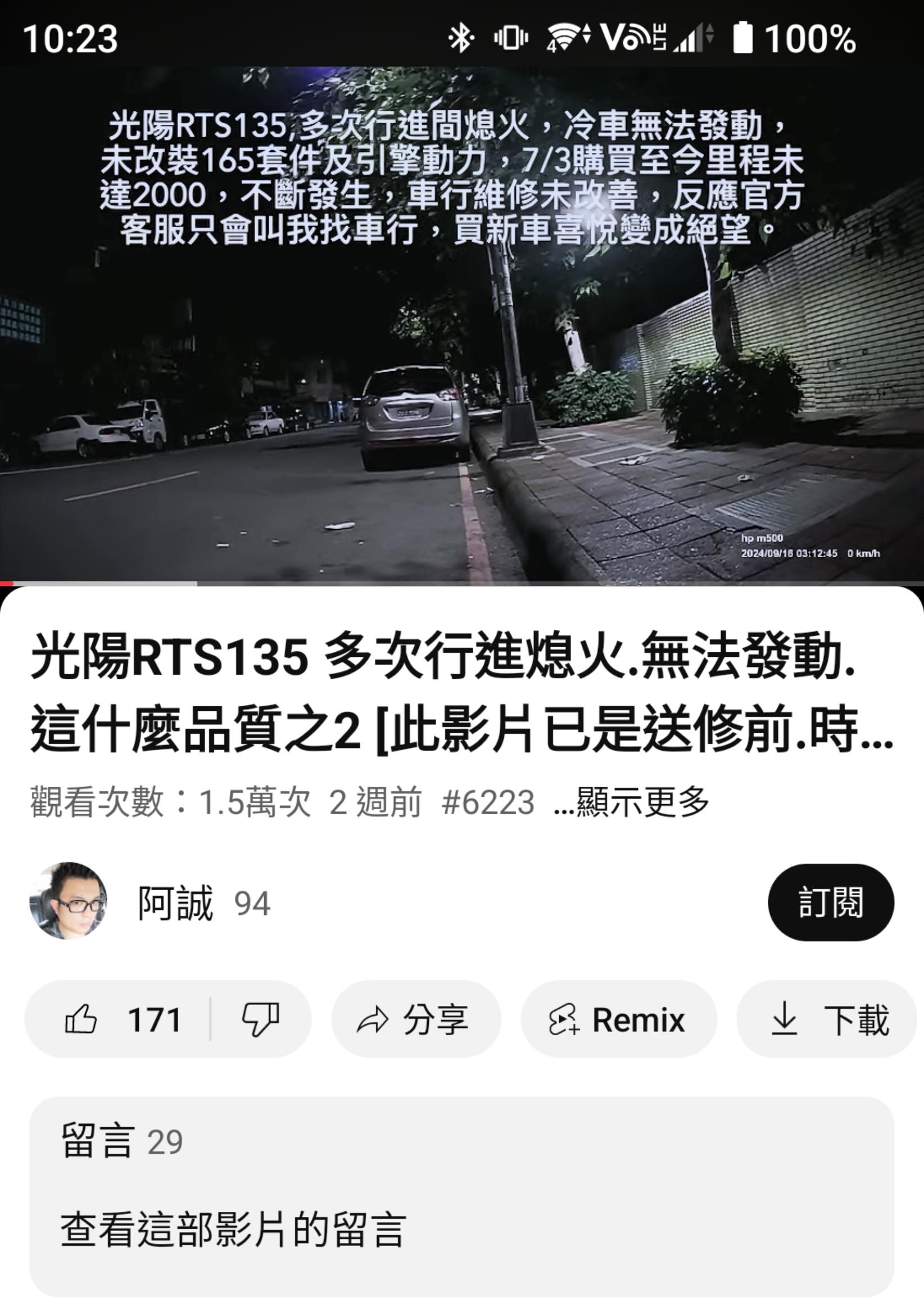Open the #6223 hashtag link
Image resolution: width=924 pixels, height=1308 pixels.
[x=488, y=802]
